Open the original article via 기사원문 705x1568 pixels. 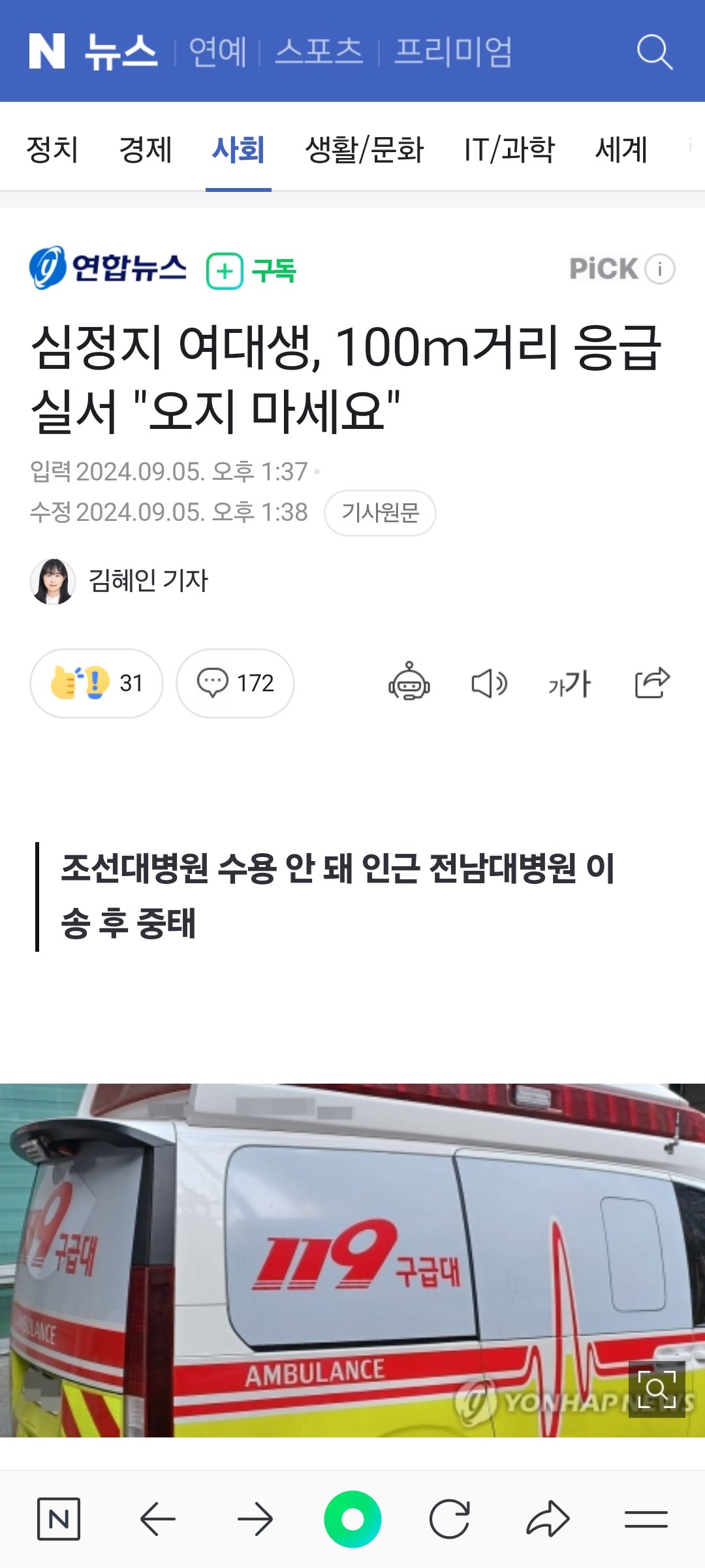point(380,513)
